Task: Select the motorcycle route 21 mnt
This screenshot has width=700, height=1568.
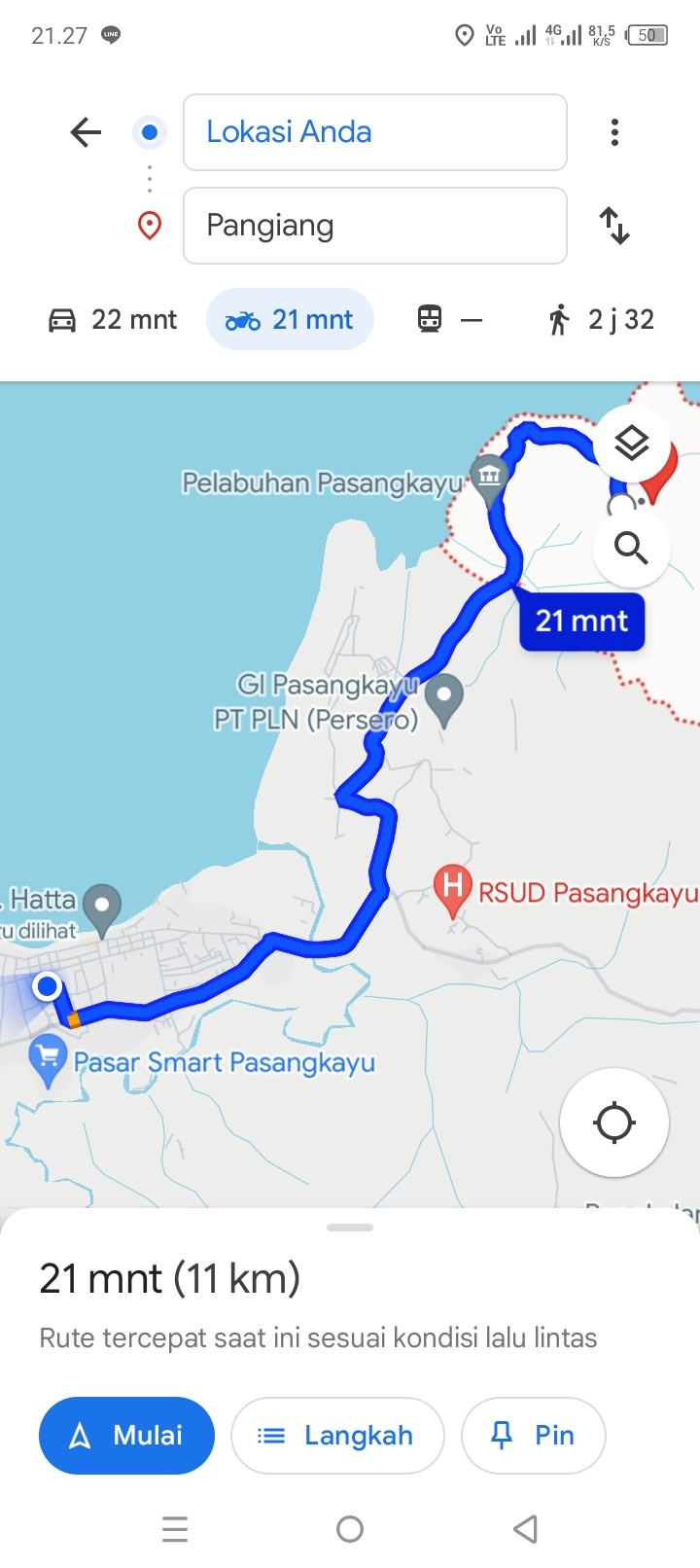Action: pyautogui.click(x=290, y=319)
